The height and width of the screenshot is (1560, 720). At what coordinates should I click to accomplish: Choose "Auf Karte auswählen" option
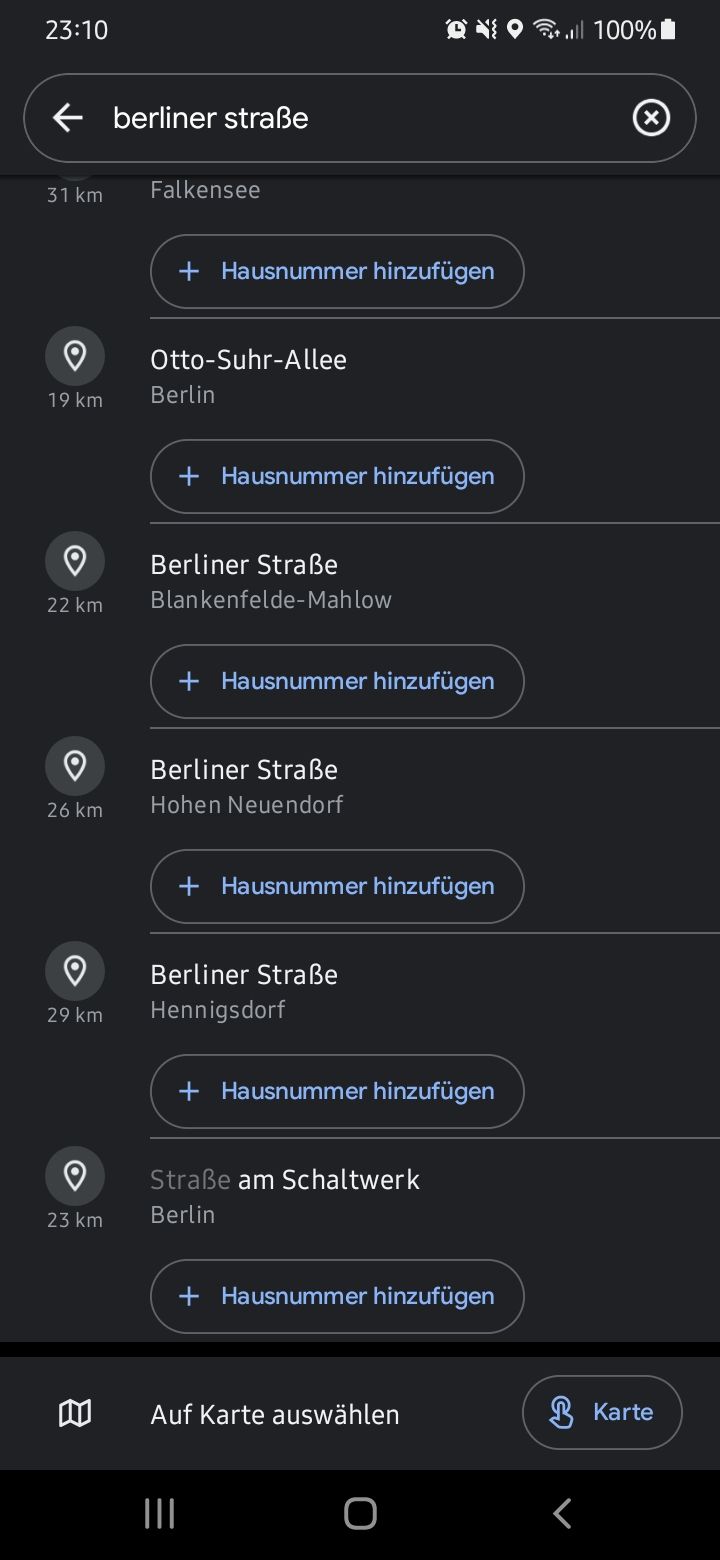pos(274,1414)
